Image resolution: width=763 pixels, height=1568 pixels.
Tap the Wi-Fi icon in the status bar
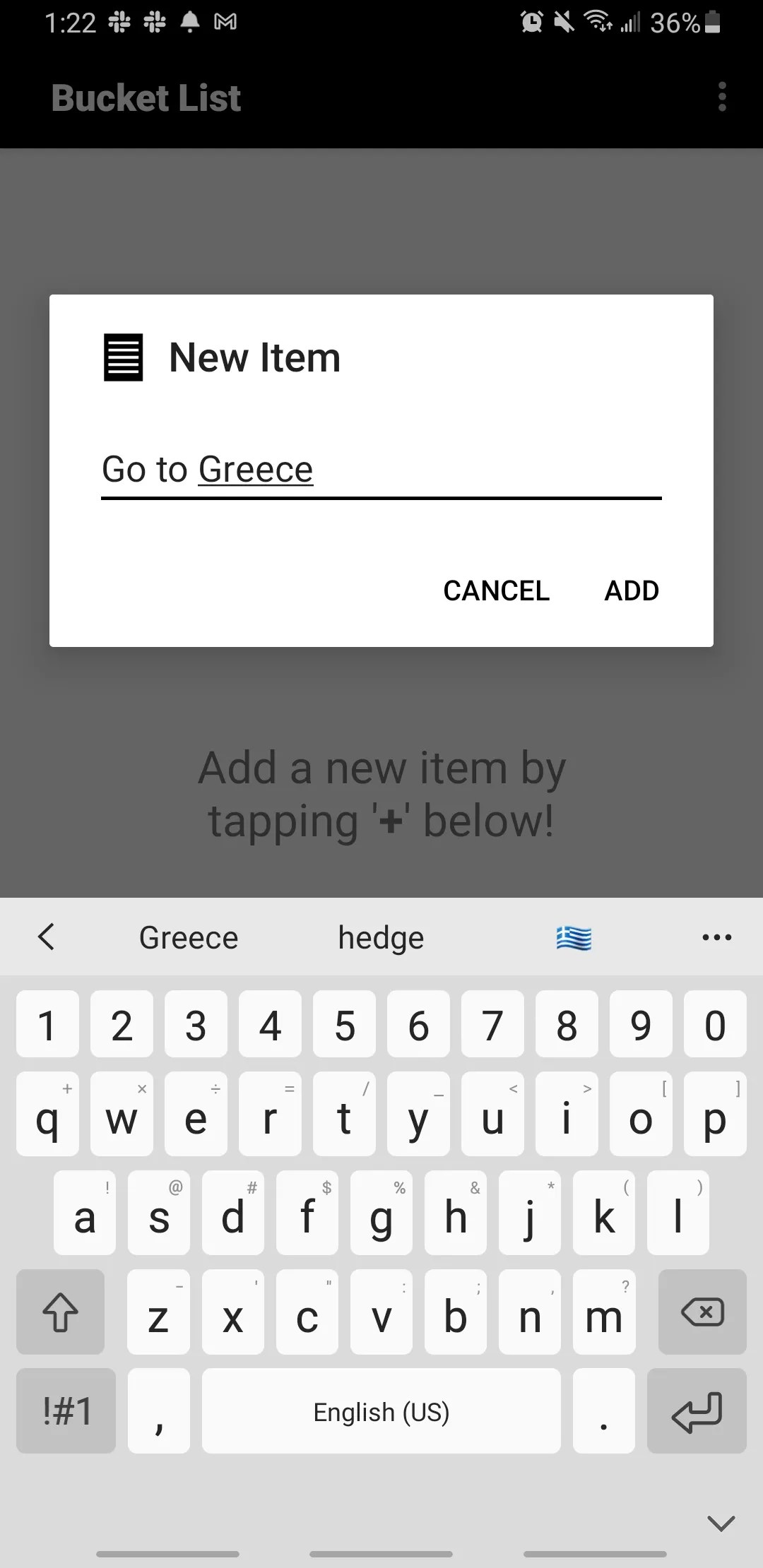coord(594,23)
